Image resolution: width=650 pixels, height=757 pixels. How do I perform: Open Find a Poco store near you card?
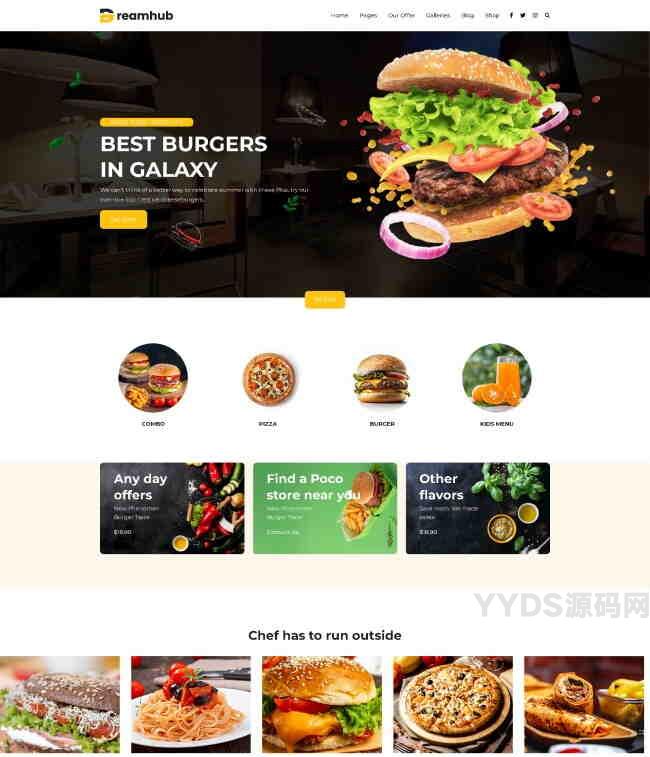pyautogui.click(x=325, y=508)
